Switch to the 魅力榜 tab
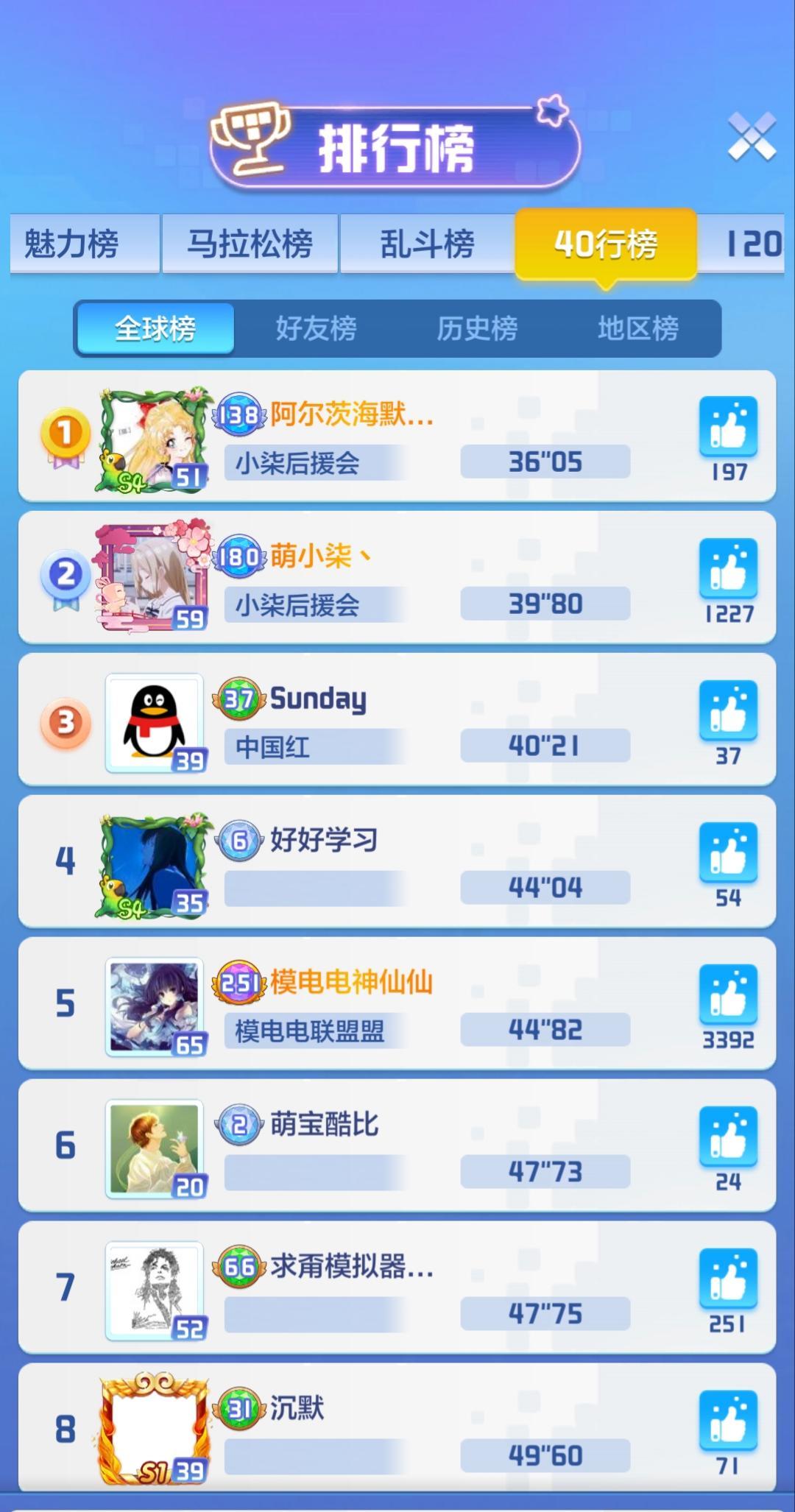This screenshot has height=1512, width=795. (x=82, y=243)
